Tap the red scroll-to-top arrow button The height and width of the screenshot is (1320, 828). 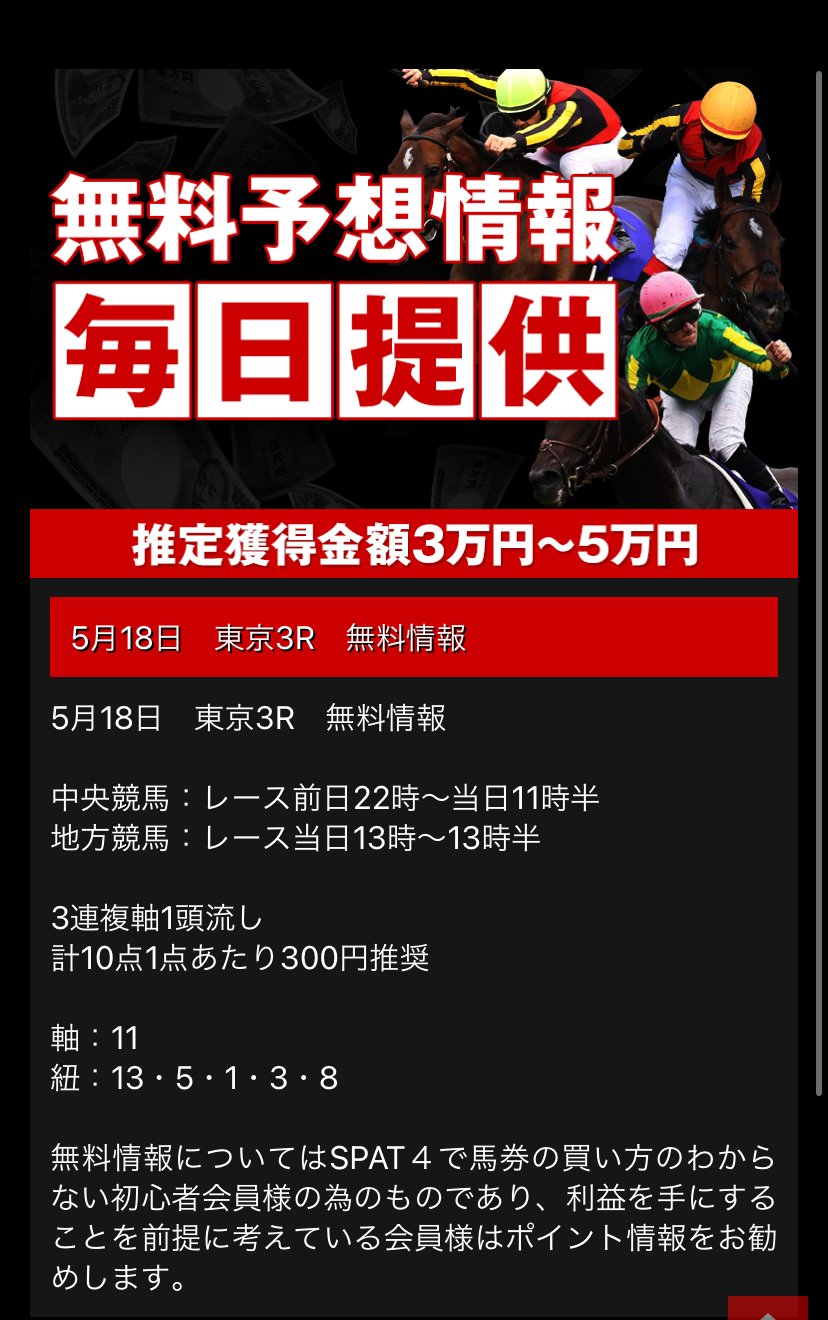pyautogui.click(x=767, y=1308)
